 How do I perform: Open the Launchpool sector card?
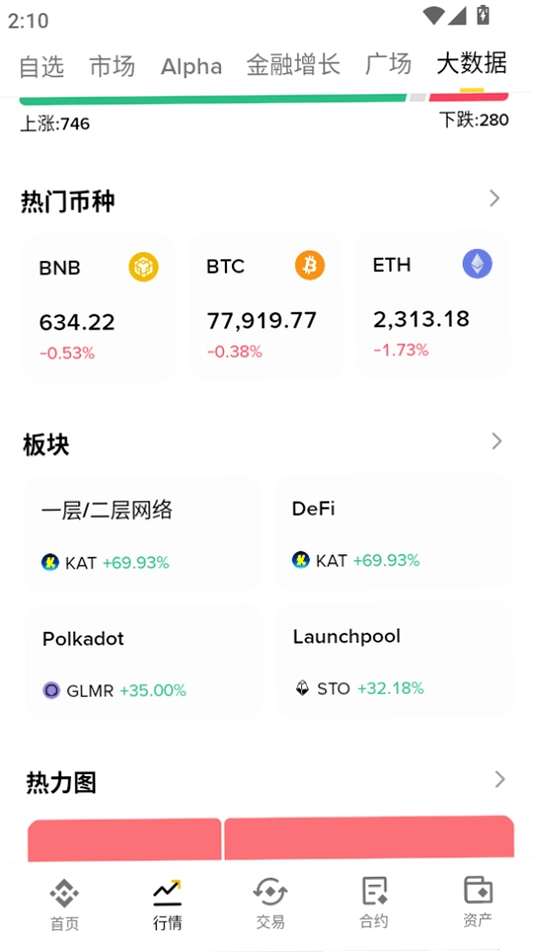tap(395, 661)
